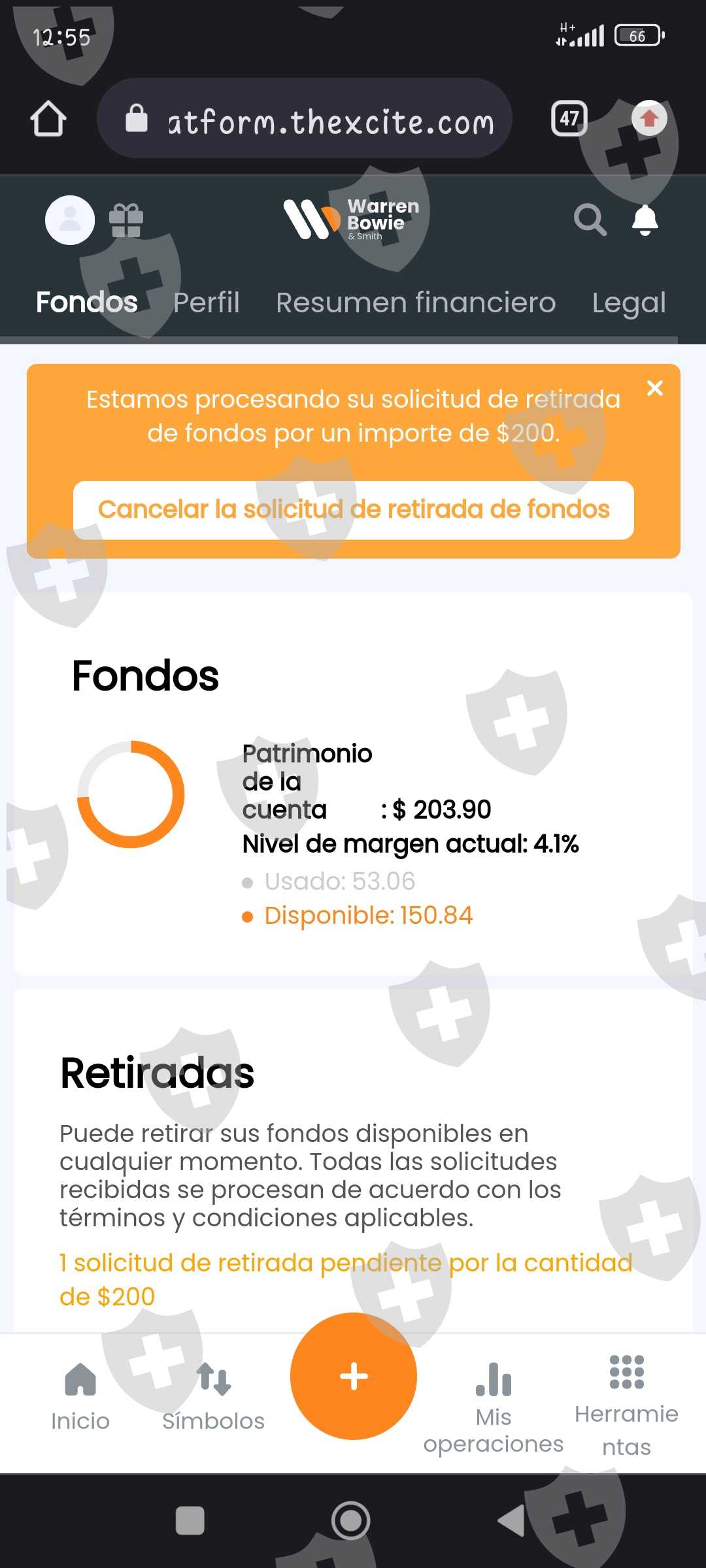Open the browser home page

tap(48, 119)
